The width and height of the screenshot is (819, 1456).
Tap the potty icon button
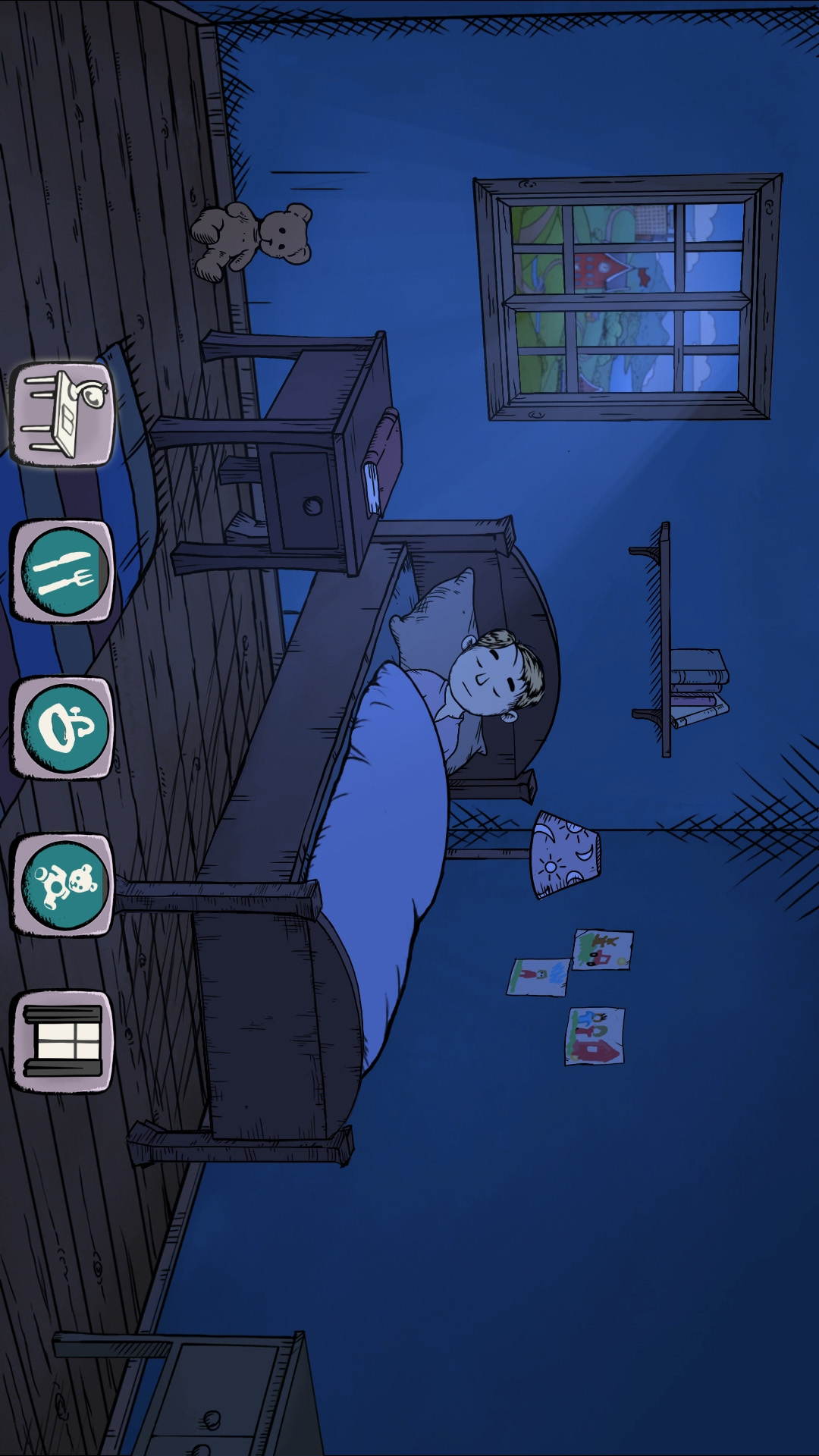click(64, 728)
